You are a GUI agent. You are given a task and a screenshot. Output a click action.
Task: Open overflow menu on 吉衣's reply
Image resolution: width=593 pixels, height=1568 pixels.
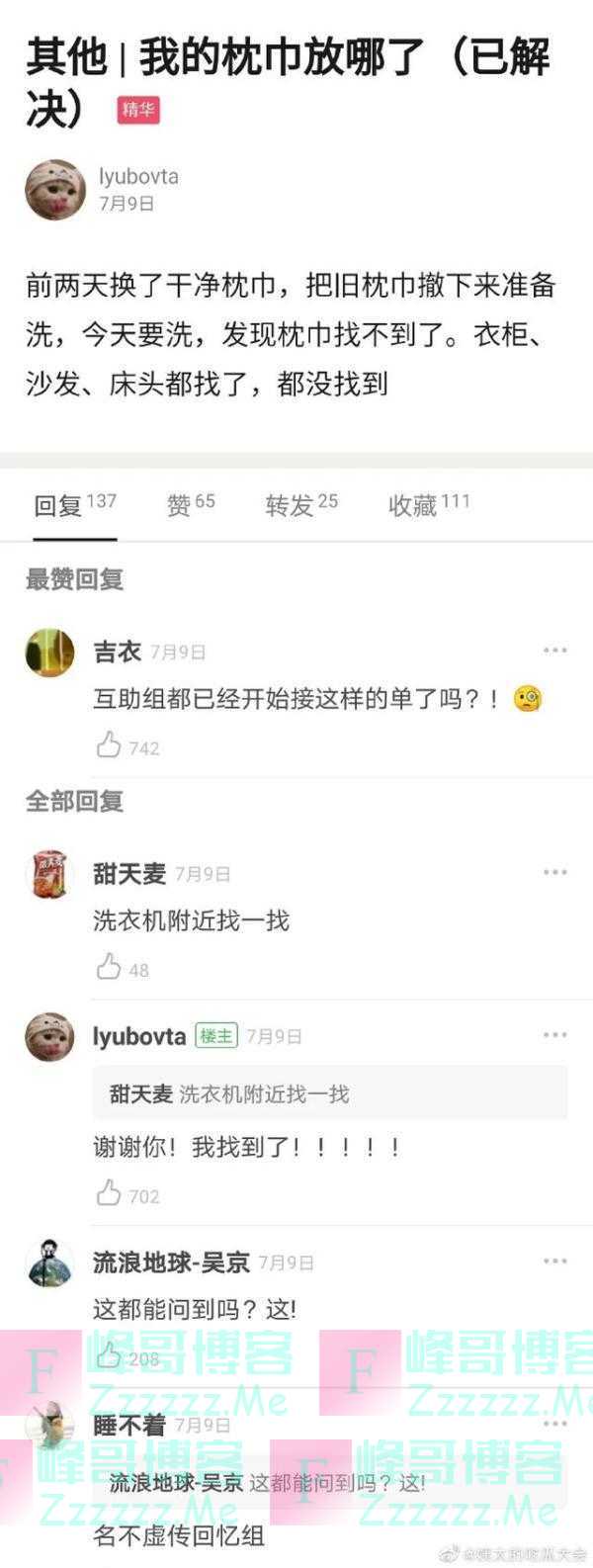[554, 651]
